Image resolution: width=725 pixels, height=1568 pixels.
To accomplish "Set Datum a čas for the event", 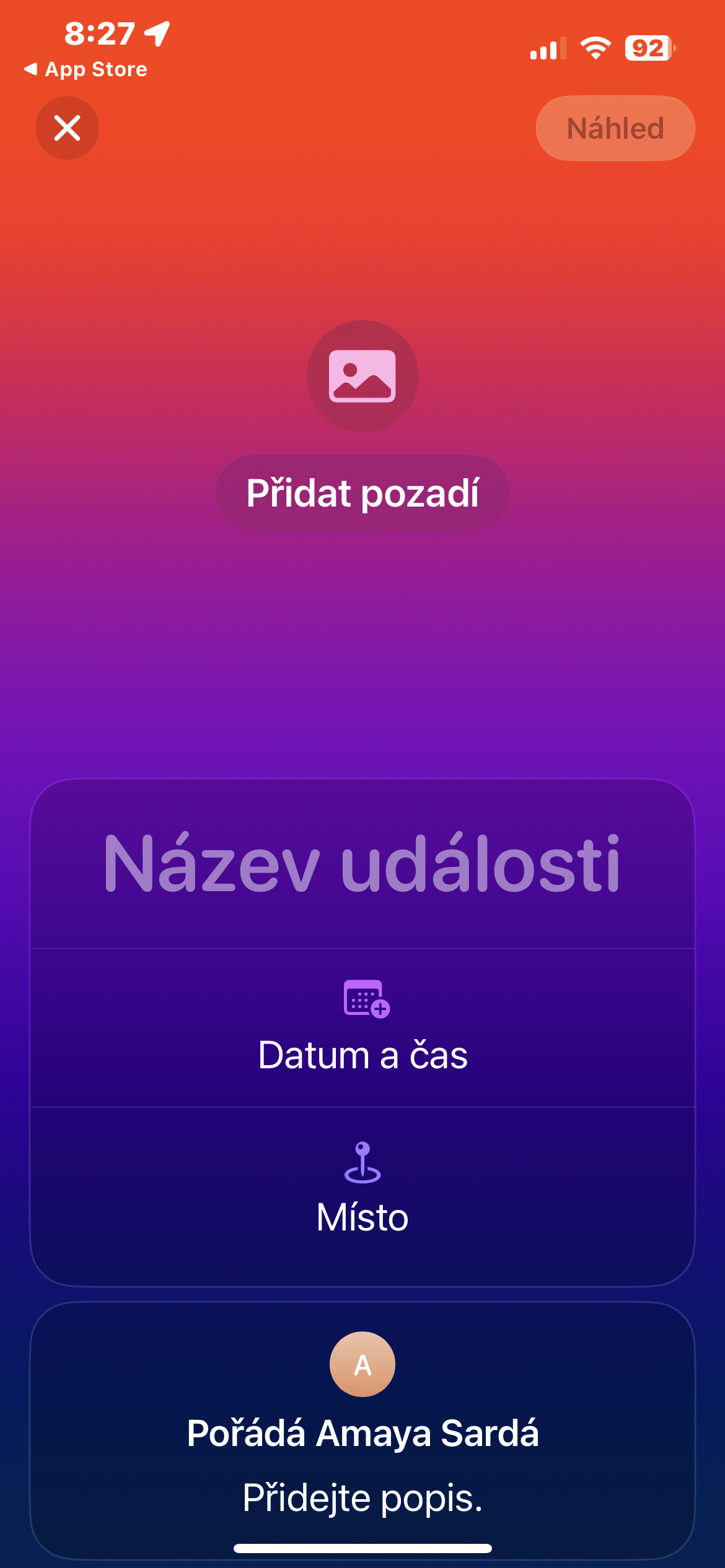I will tap(362, 1028).
